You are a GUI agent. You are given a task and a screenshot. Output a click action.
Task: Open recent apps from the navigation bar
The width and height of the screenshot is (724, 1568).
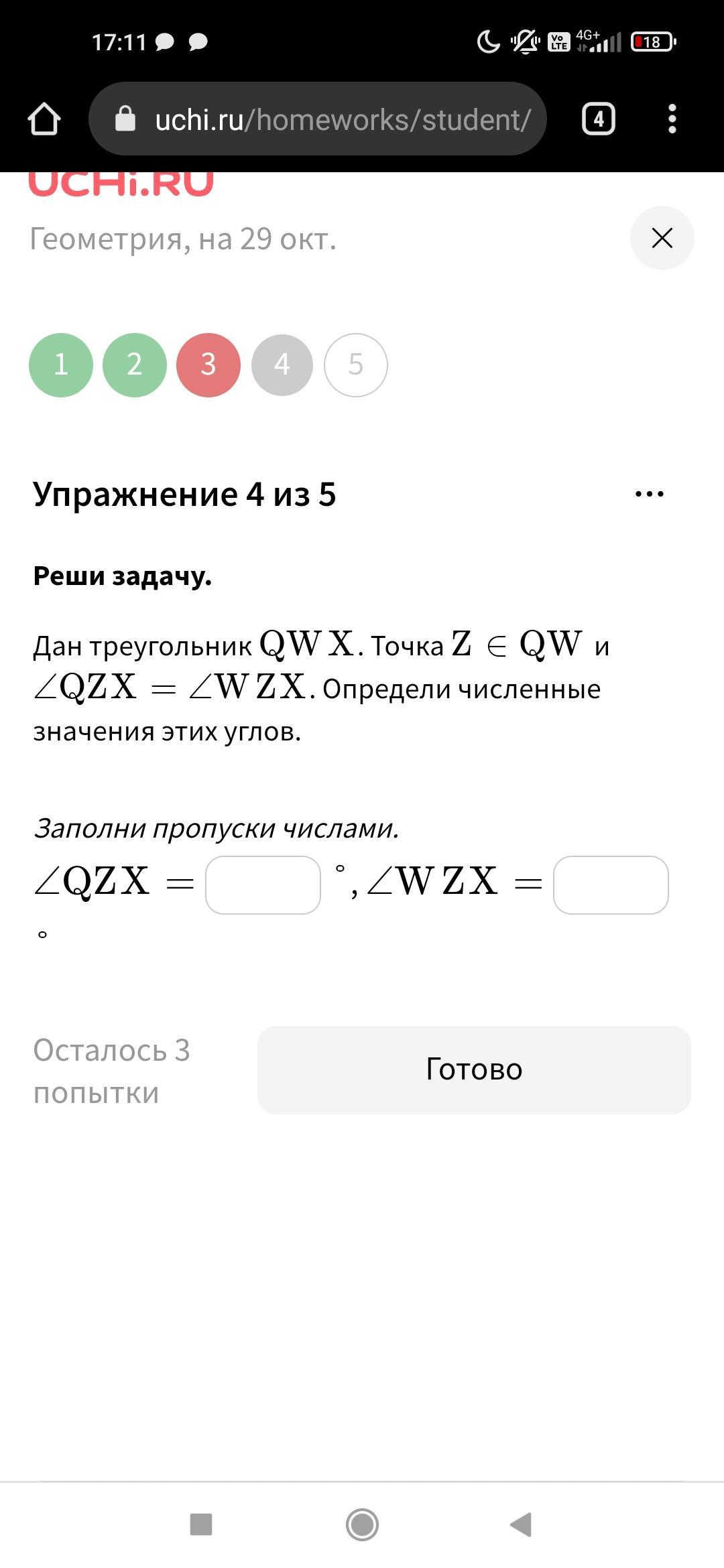[x=201, y=1524]
